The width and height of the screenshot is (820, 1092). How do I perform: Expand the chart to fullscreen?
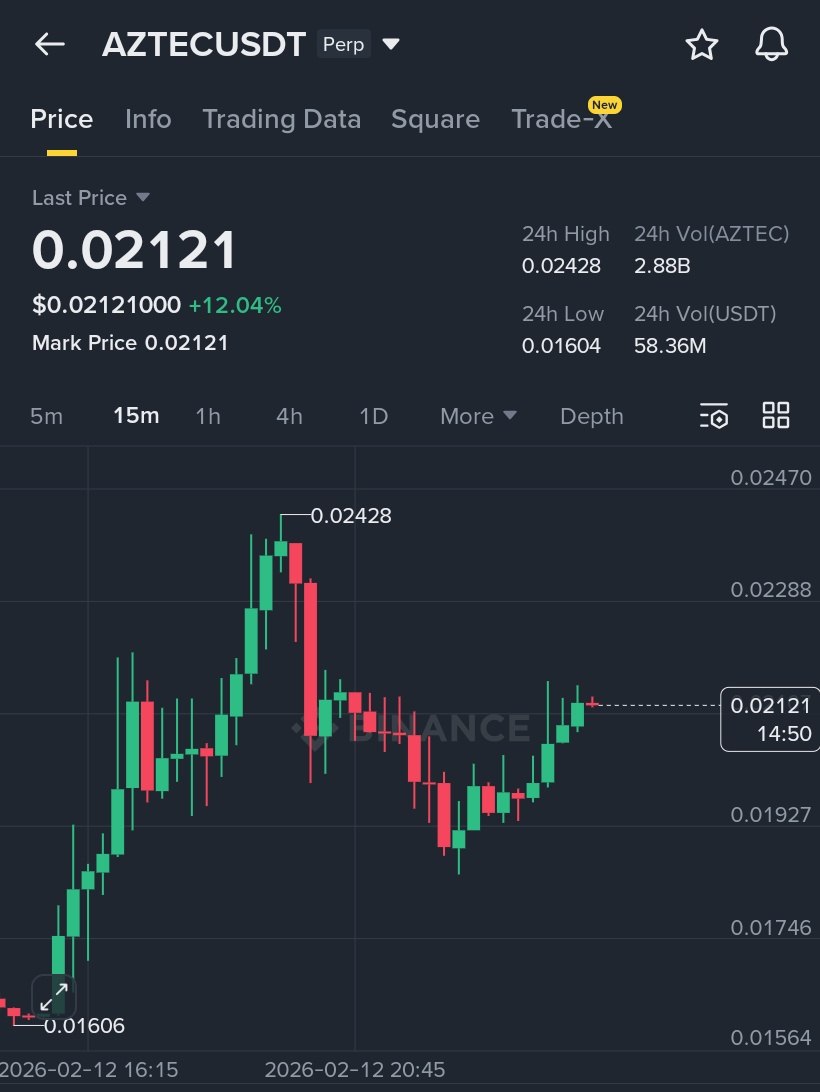[x=54, y=996]
